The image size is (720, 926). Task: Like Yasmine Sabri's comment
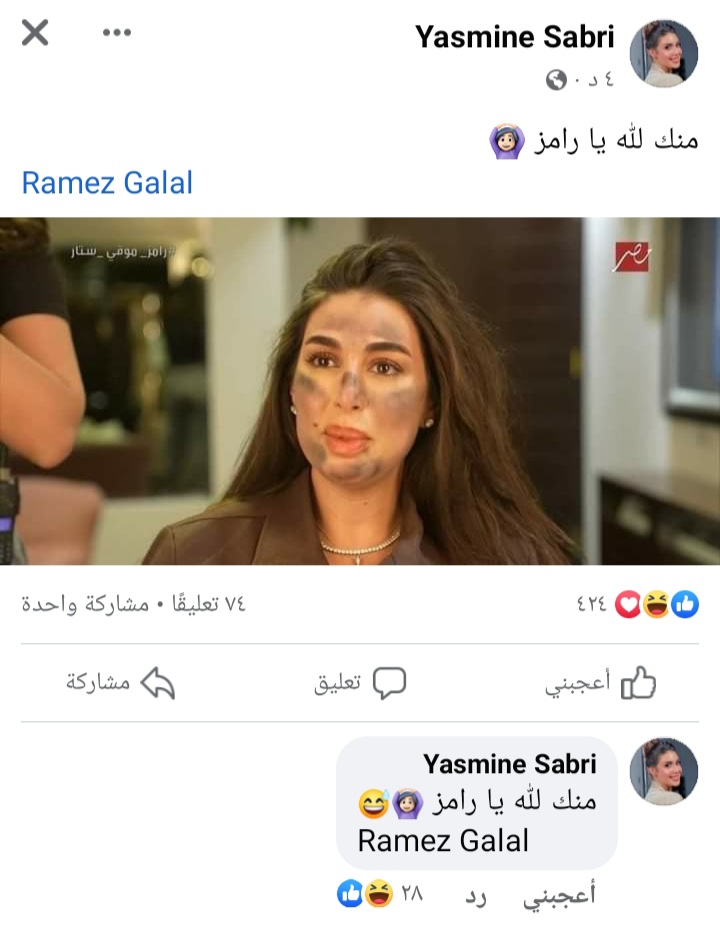[559, 895]
